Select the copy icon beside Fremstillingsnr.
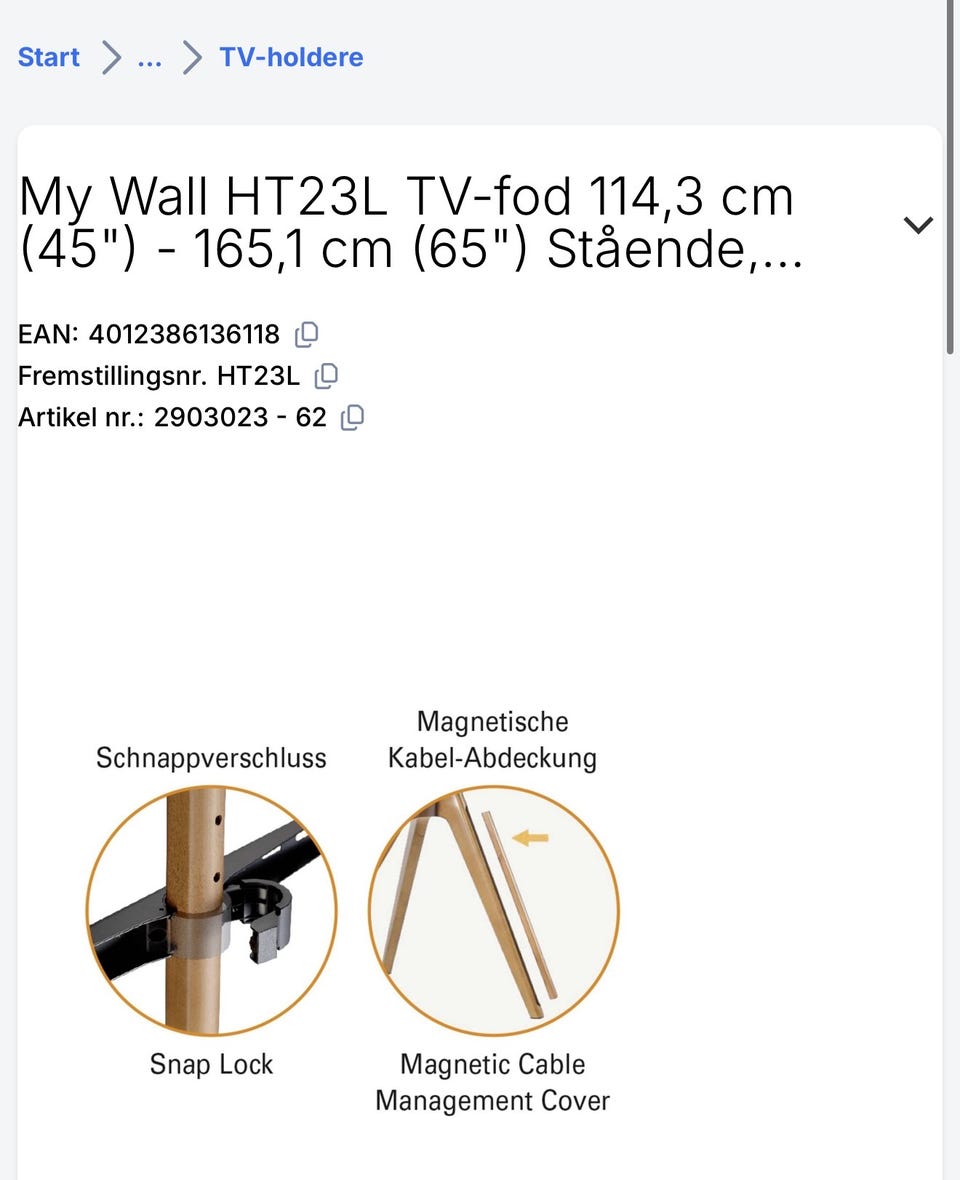This screenshot has width=960, height=1180. coord(327,375)
